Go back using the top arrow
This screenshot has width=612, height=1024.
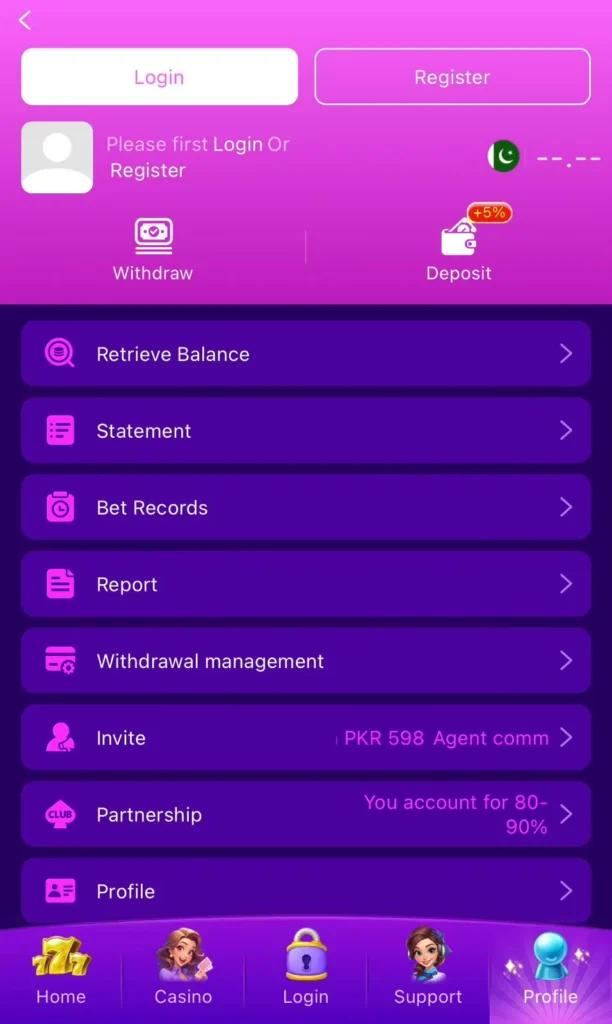[x=25, y=20]
